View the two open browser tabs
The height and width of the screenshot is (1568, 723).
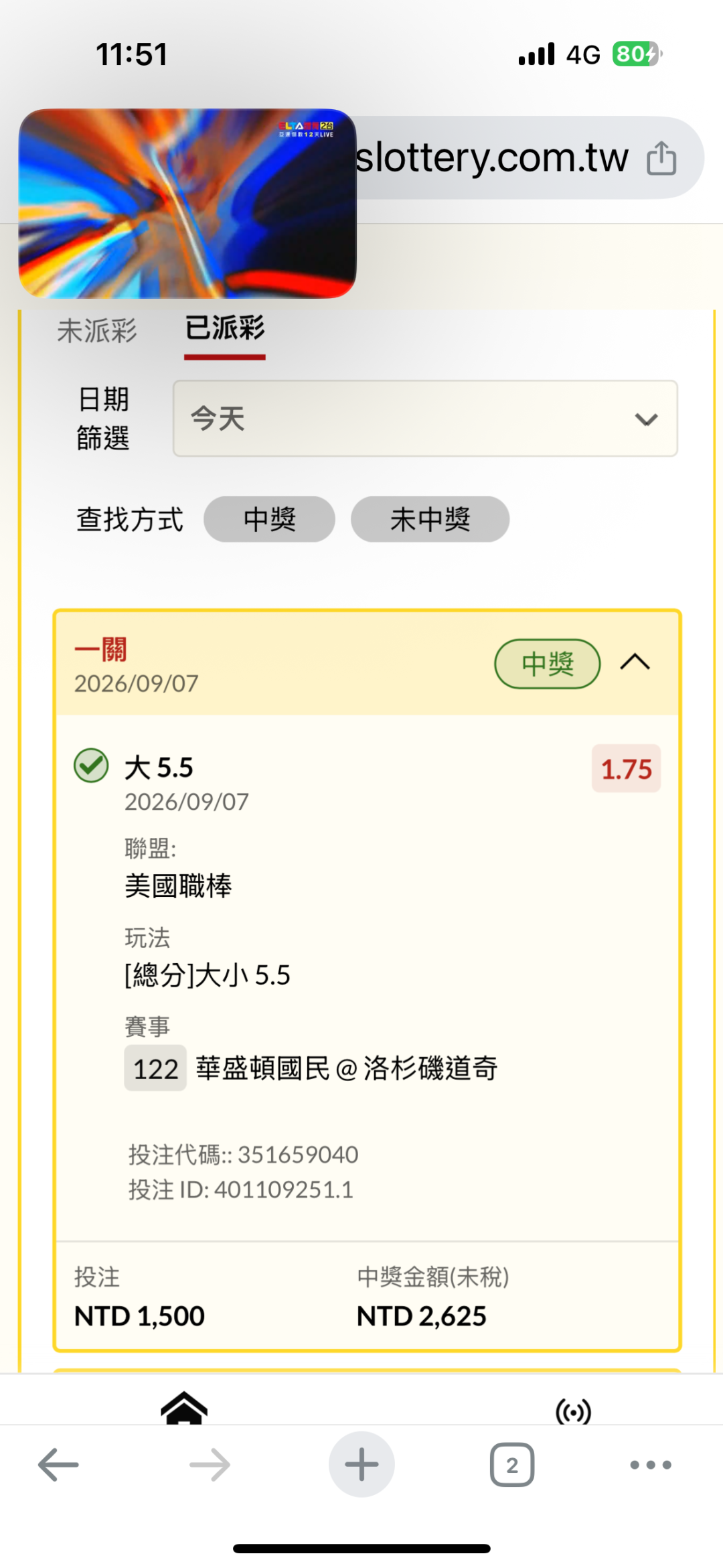click(x=512, y=1465)
